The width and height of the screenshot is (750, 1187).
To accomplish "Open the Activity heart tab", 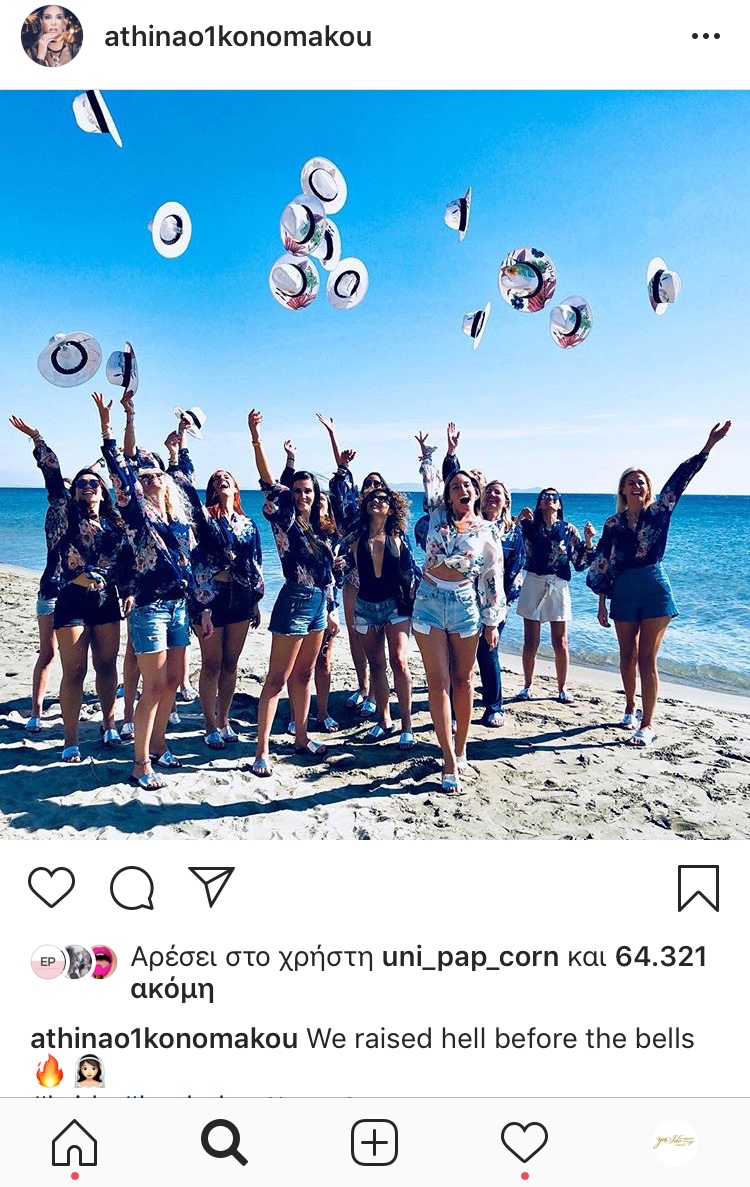I will tap(524, 1142).
